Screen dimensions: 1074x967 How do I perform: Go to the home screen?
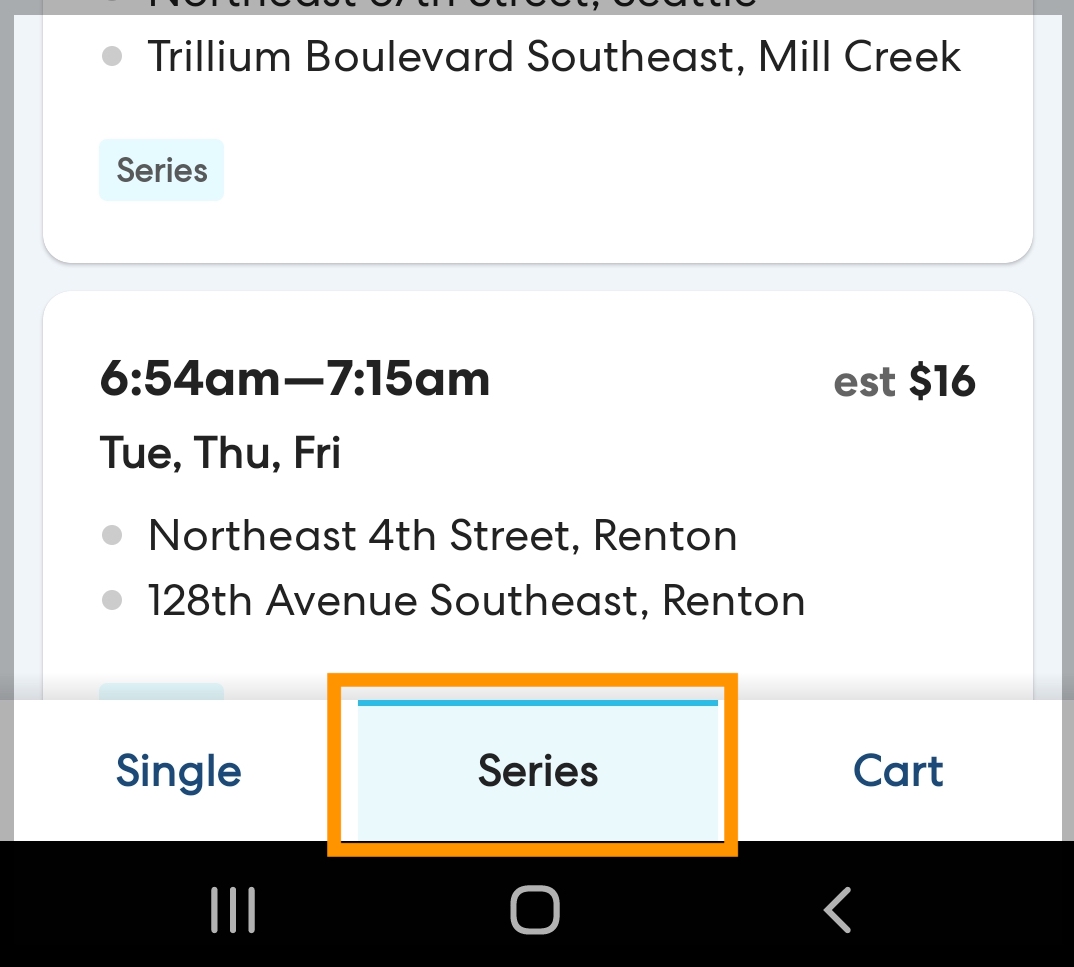tap(535, 911)
